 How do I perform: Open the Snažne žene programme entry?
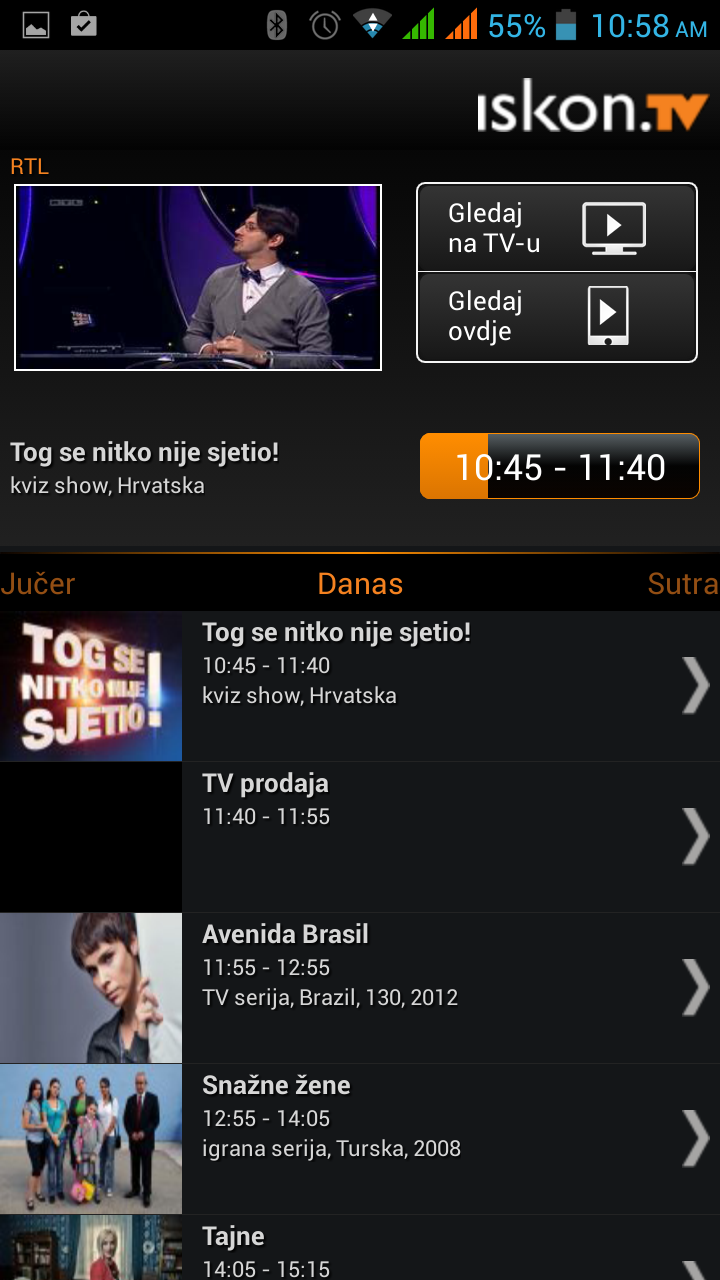[360, 1139]
